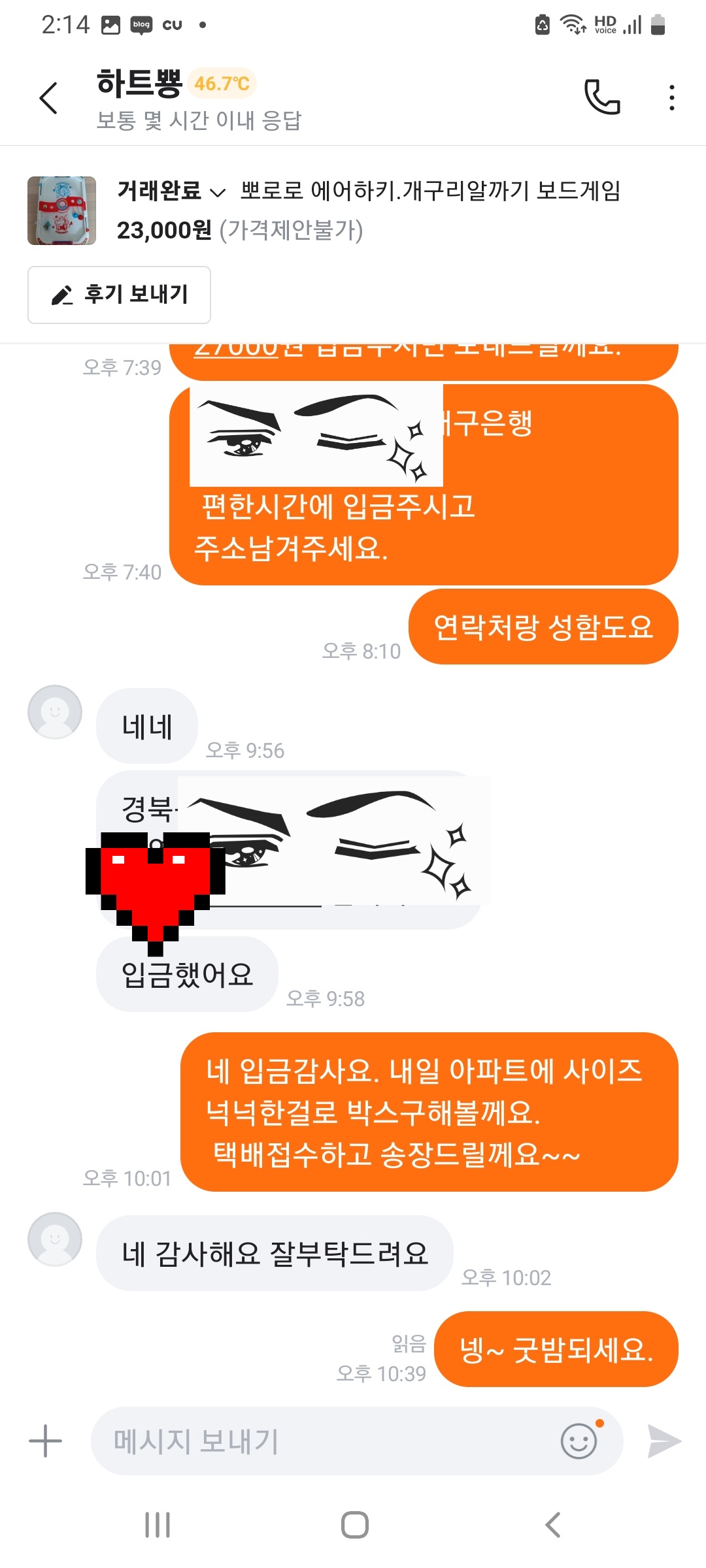Tap the plus attachment icon
Image resolution: width=706 pixels, height=1568 pixels.
(x=46, y=1441)
